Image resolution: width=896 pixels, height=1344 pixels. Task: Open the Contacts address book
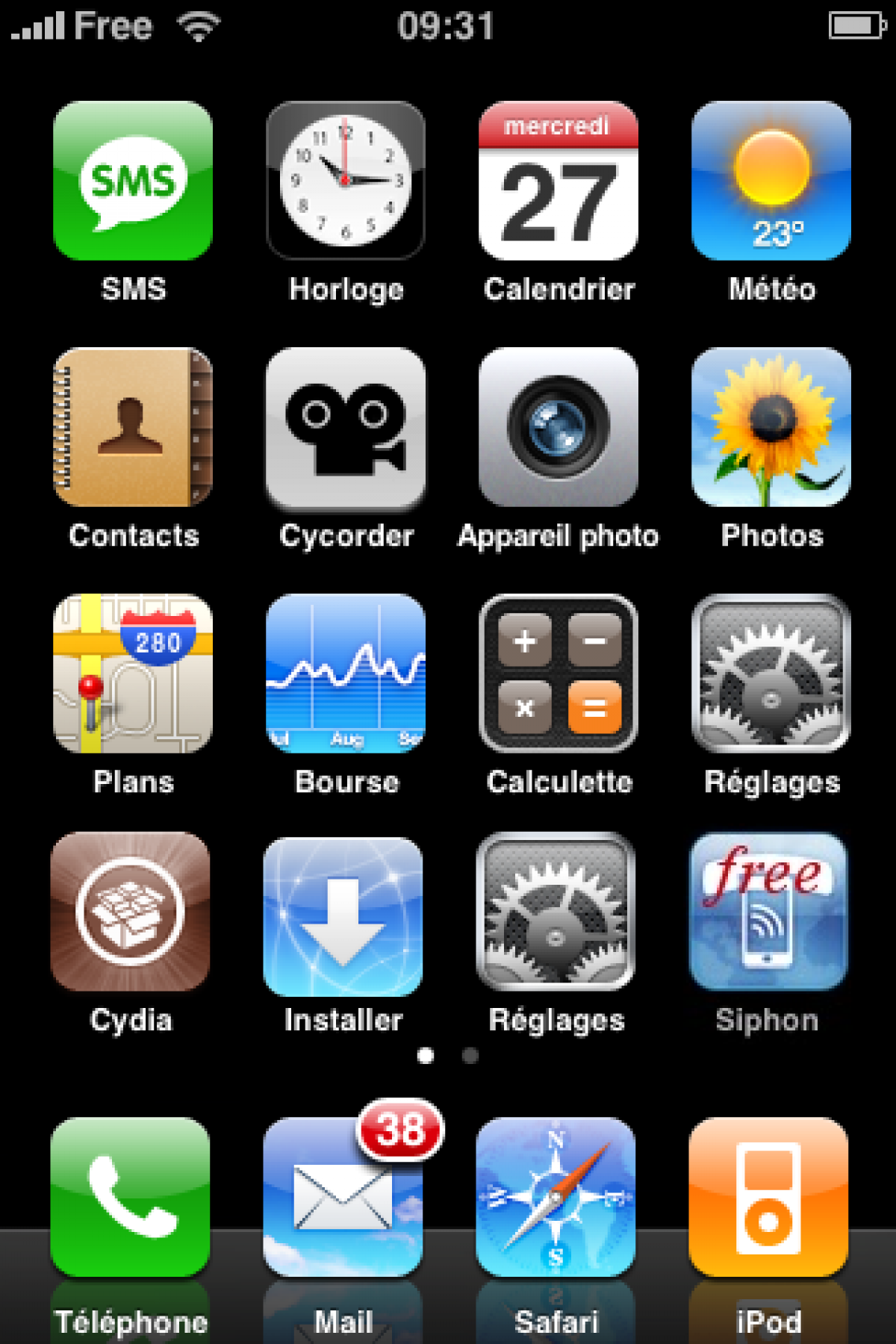pos(133,427)
